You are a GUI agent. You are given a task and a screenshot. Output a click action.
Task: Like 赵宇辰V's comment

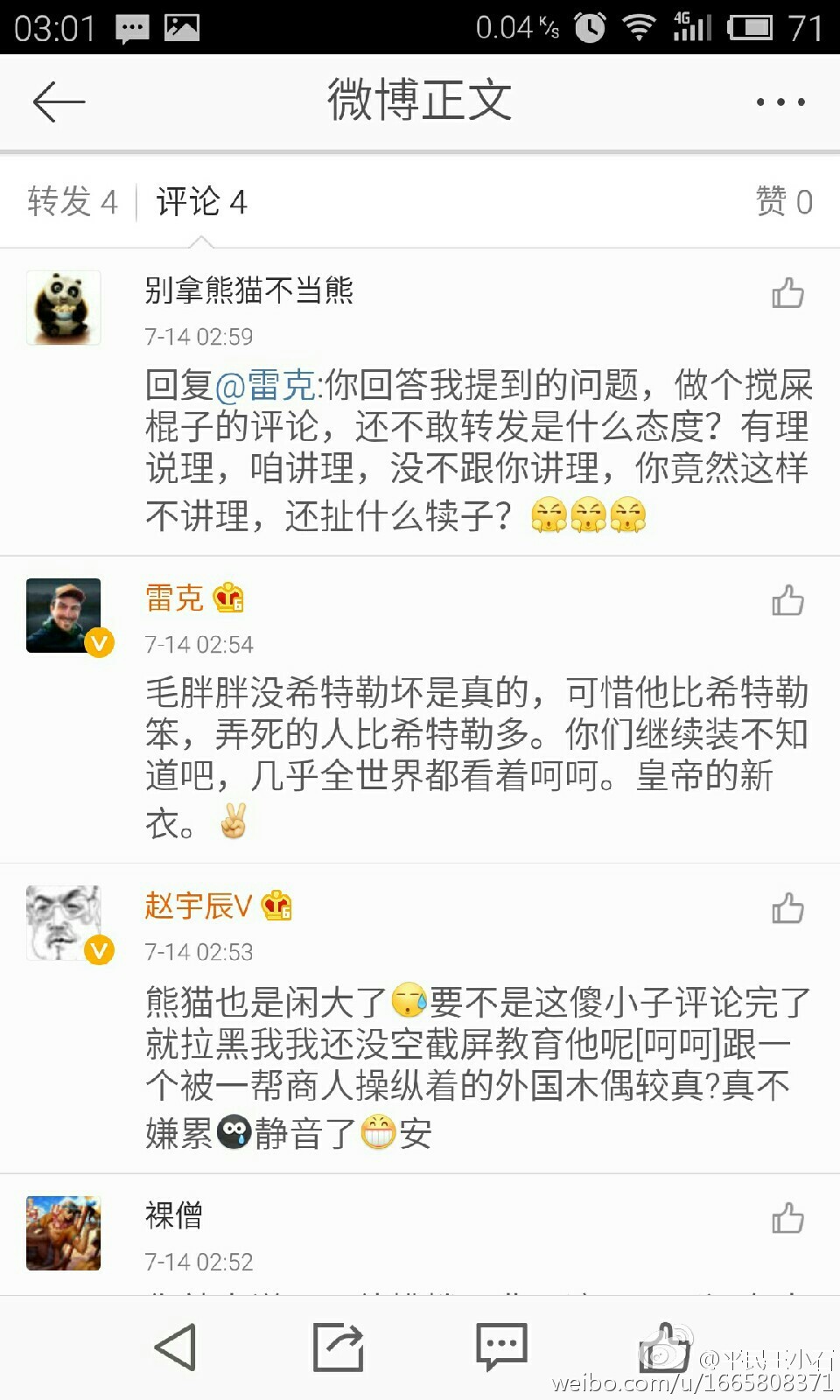[787, 909]
